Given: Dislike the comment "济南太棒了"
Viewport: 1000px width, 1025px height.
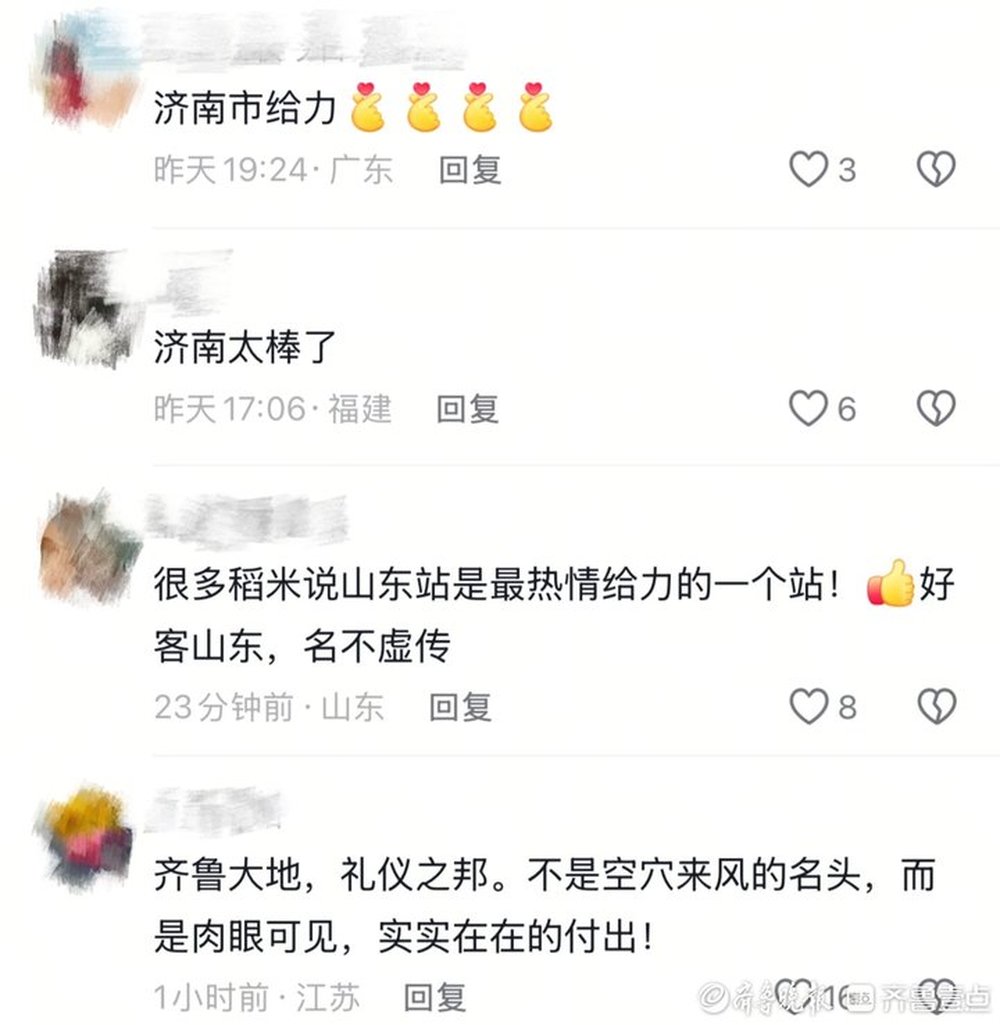Looking at the screenshot, I should coord(936,408).
